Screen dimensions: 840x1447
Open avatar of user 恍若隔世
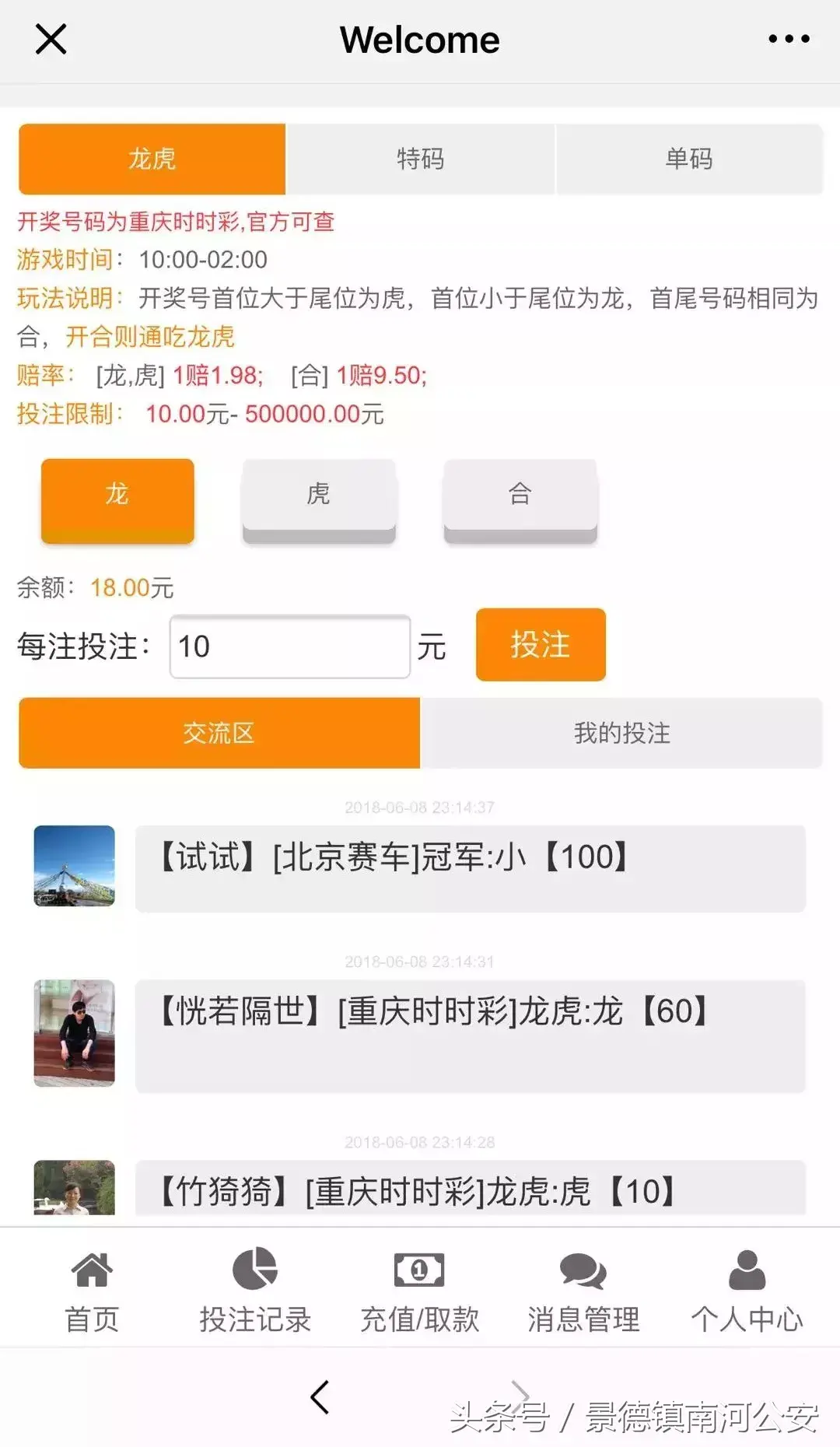pos(75,1032)
